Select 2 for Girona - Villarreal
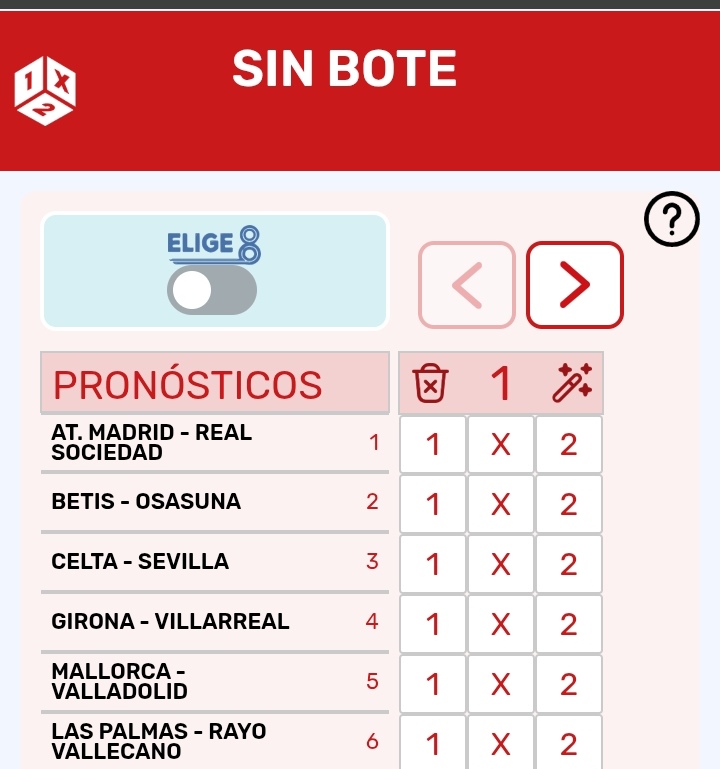 (569, 624)
